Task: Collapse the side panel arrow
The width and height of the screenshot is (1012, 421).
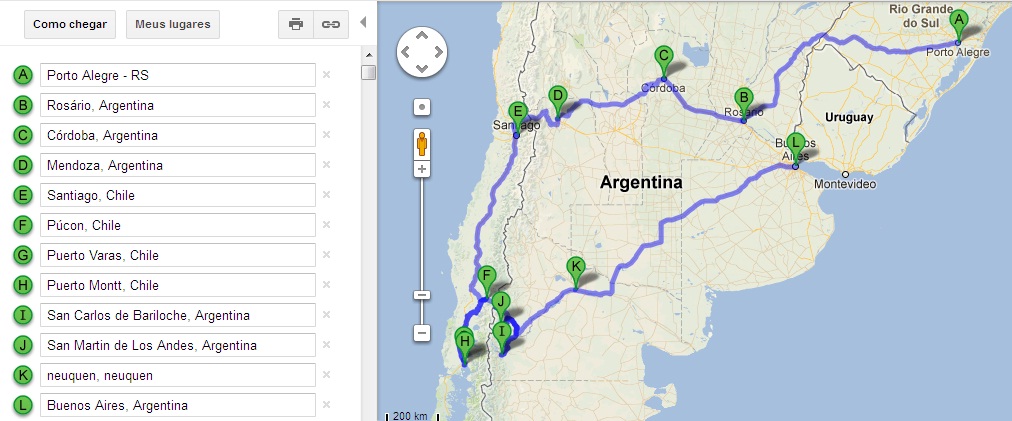Action: coord(362,22)
